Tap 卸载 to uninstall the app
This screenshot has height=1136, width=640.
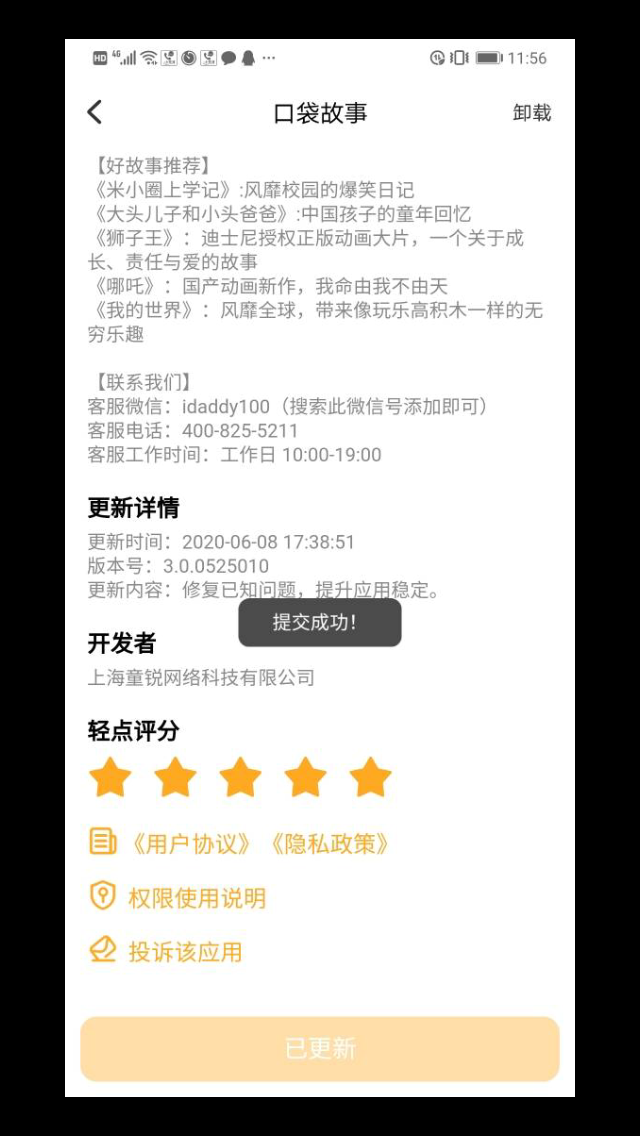click(x=531, y=113)
